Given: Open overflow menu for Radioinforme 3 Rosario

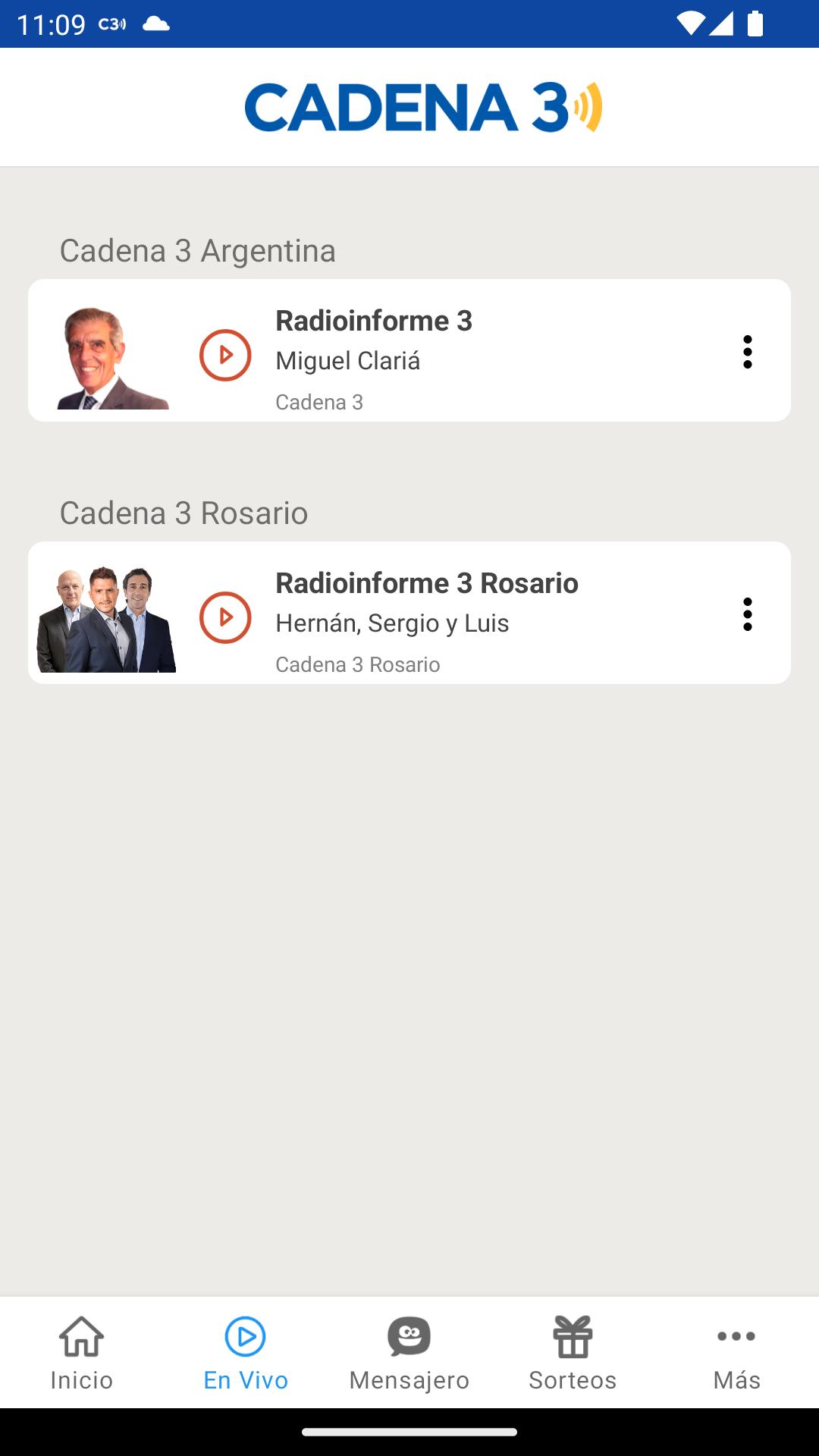Looking at the screenshot, I should (x=747, y=614).
